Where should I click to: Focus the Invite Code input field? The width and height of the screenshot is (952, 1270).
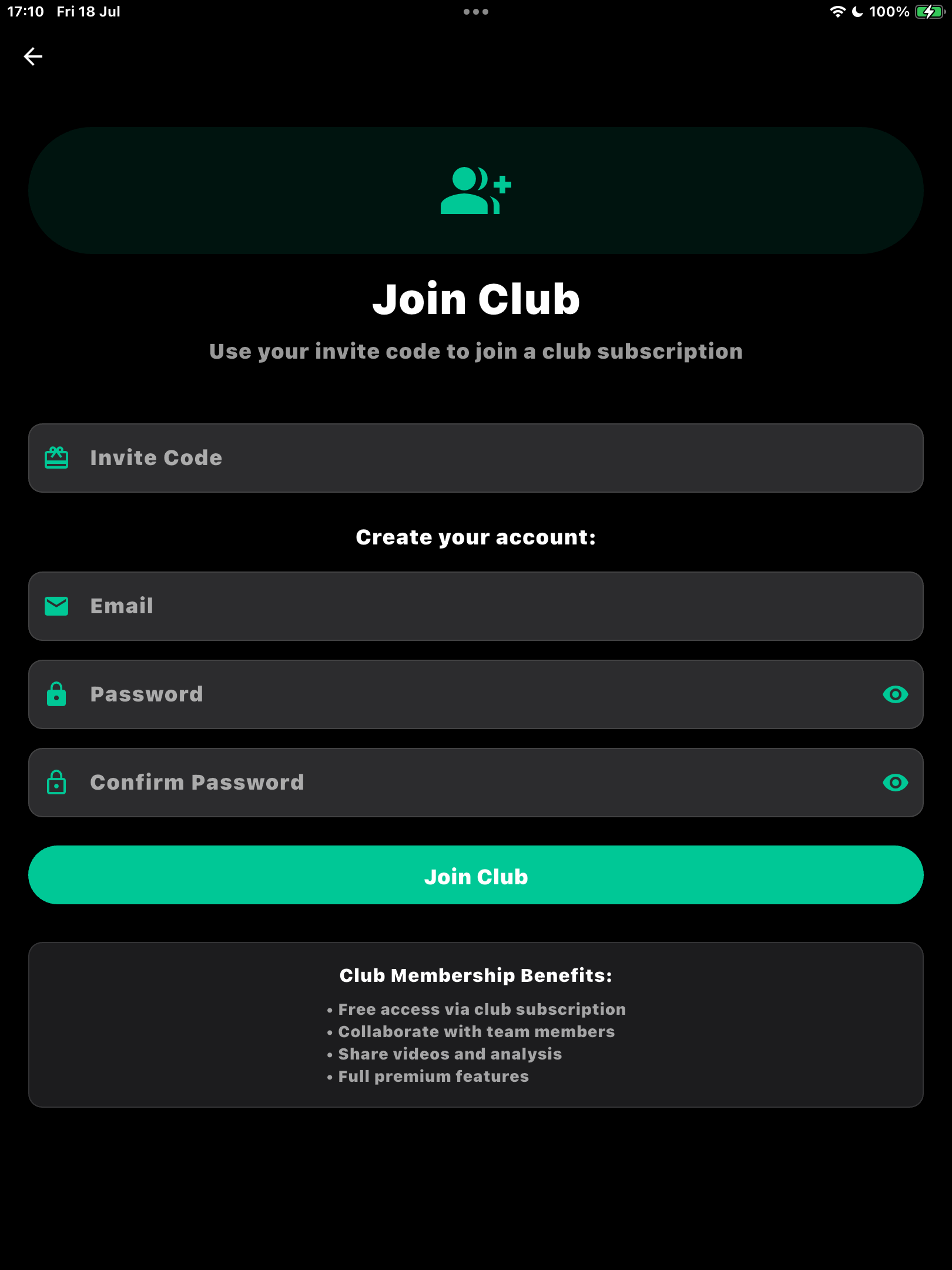click(411, 458)
